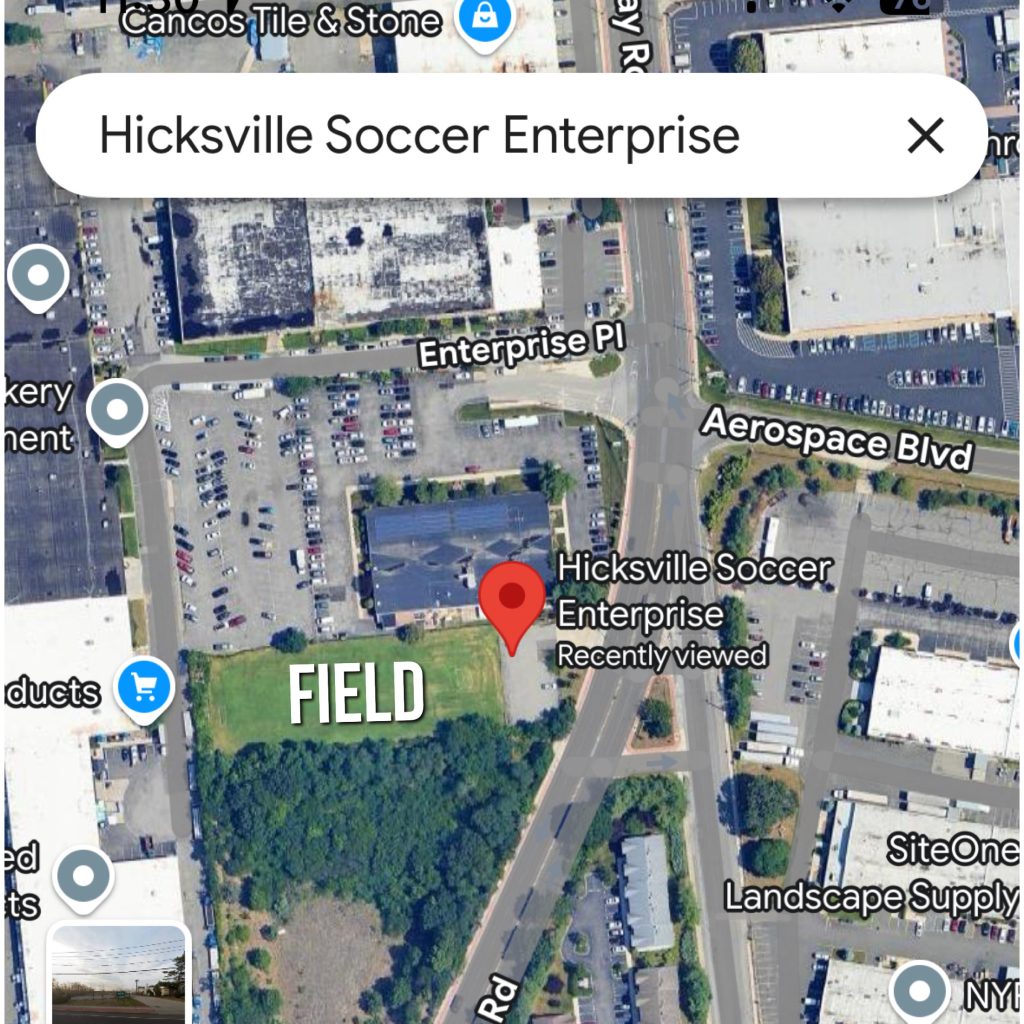Tap the blue shopping cart map pin
The width and height of the screenshot is (1024, 1024).
[x=143, y=688]
